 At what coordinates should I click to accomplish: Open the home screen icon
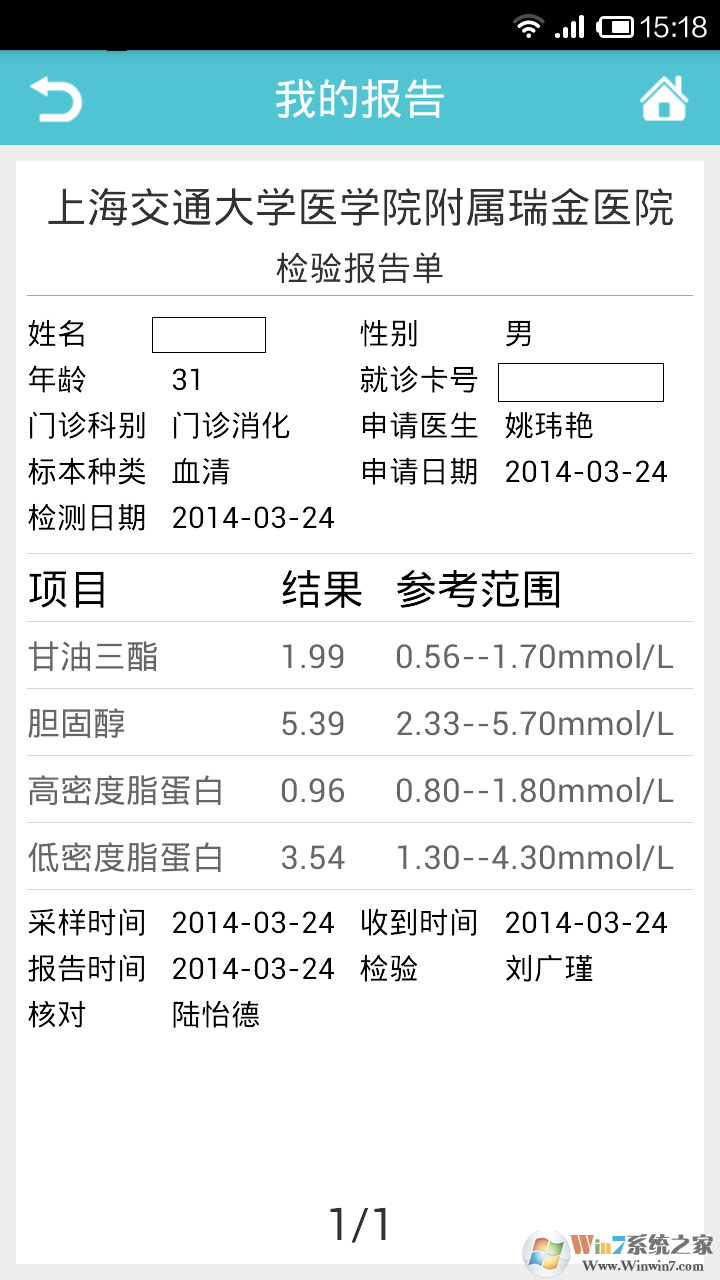(x=664, y=98)
